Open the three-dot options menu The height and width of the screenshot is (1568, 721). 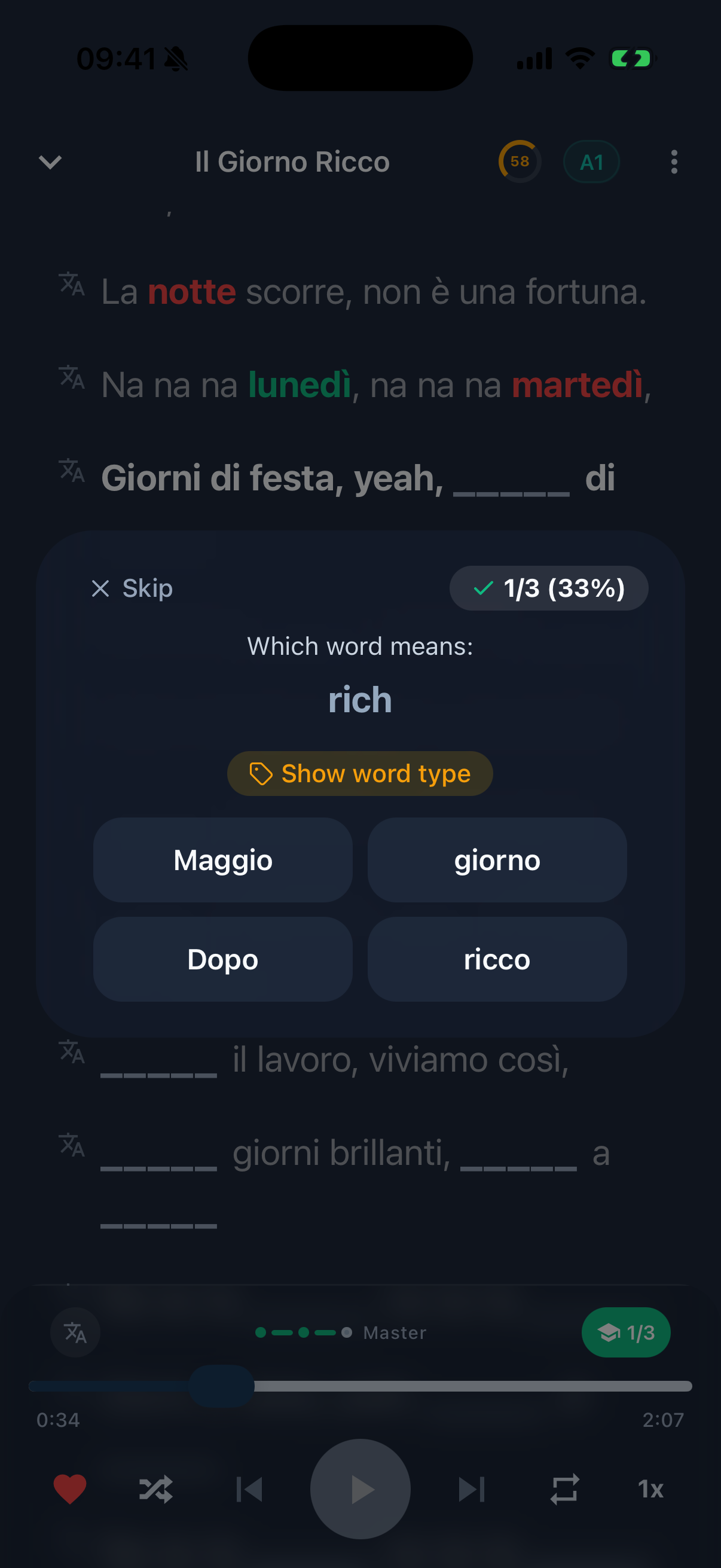[x=673, y=162]
